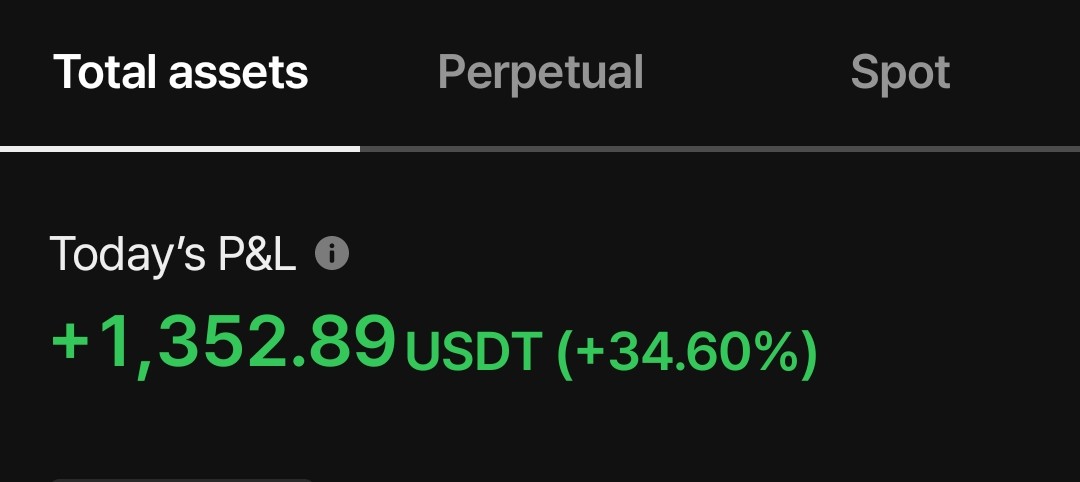Image resolution: width=1080 pixels, height=482 pixels.
Task: Switch to the Total assets tab
Action: point(181,73)
